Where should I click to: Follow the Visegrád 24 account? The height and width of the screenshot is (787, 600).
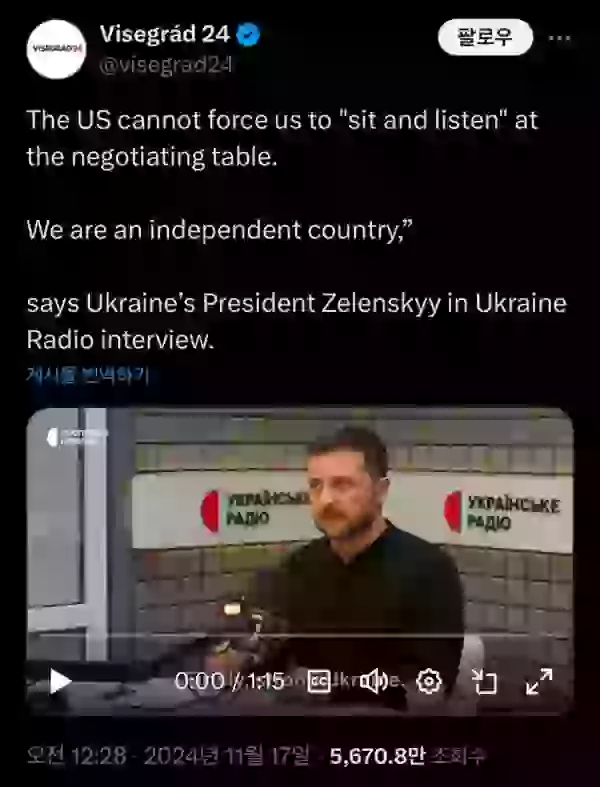click(x=485, y=38)
